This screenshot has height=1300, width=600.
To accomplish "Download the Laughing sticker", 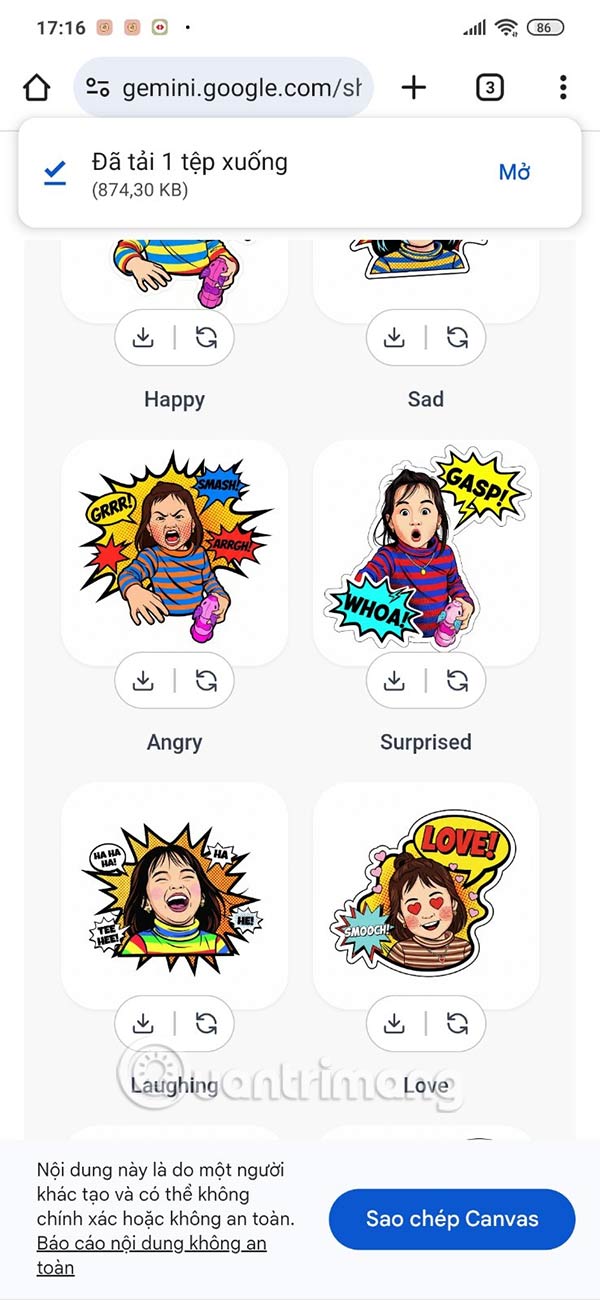I will coord(144,1023).
